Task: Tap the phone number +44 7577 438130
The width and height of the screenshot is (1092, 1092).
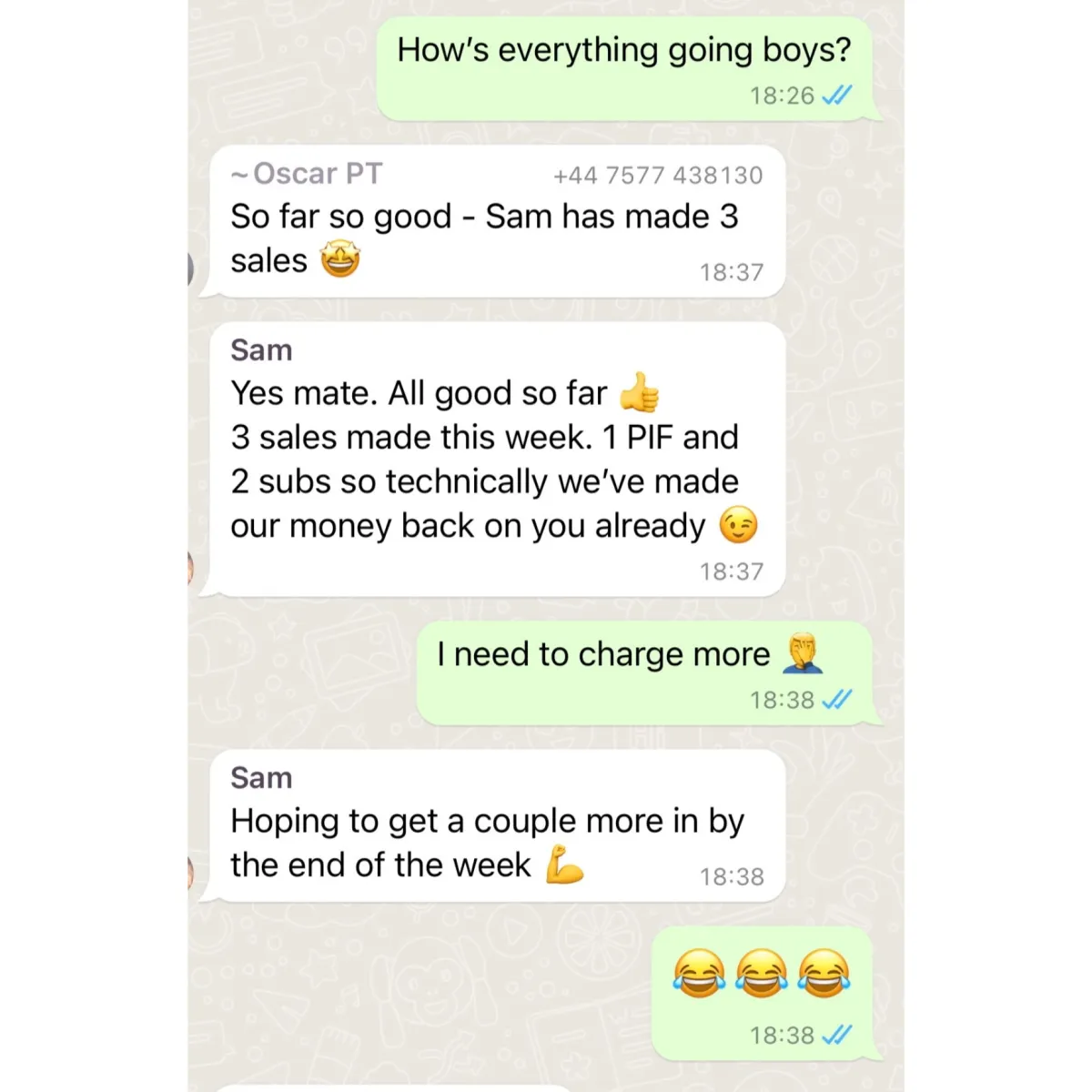Action: click(657, 176)
